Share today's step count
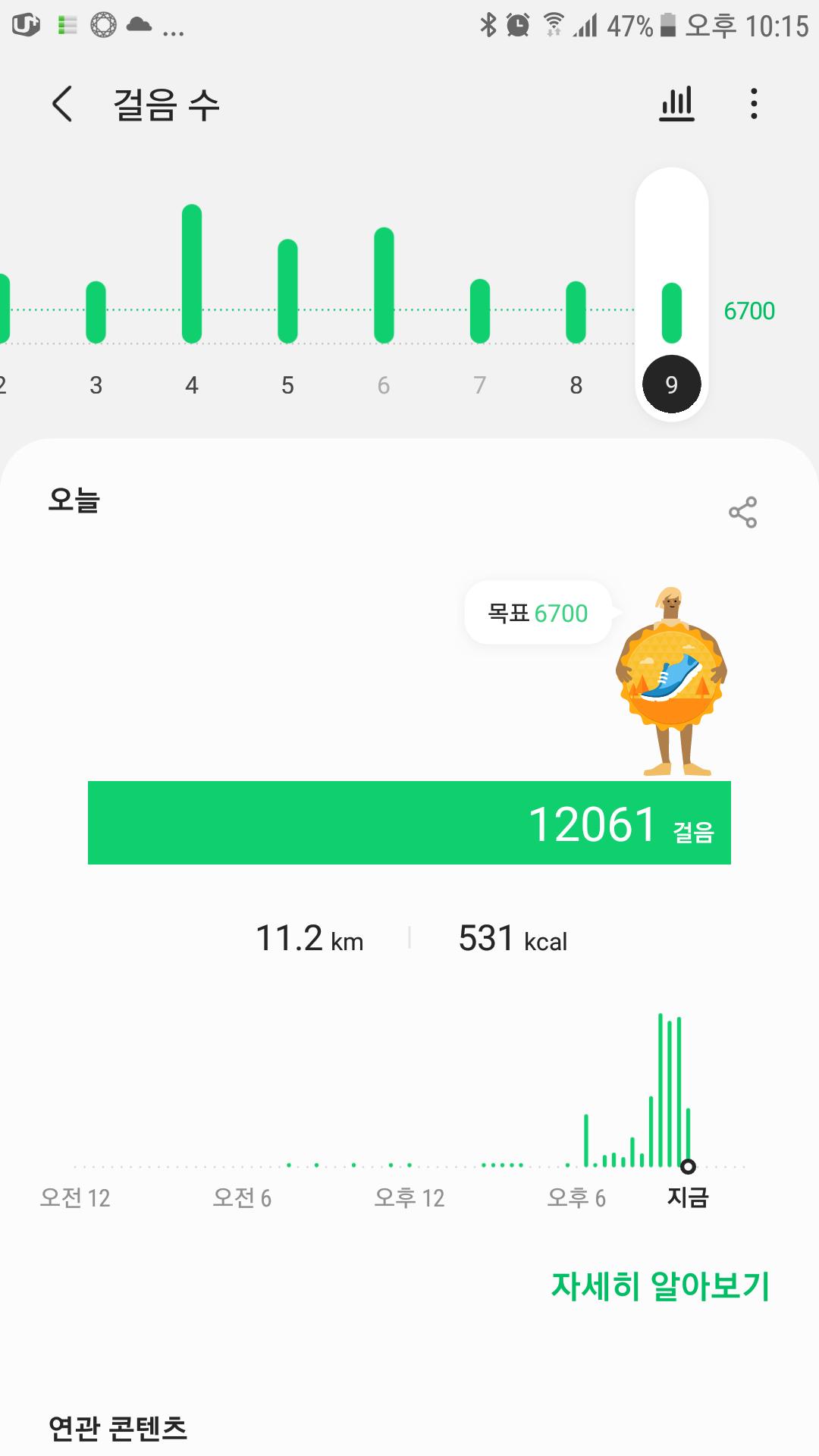Screen dimensions: 819x1456 click(x=742, y=513)
